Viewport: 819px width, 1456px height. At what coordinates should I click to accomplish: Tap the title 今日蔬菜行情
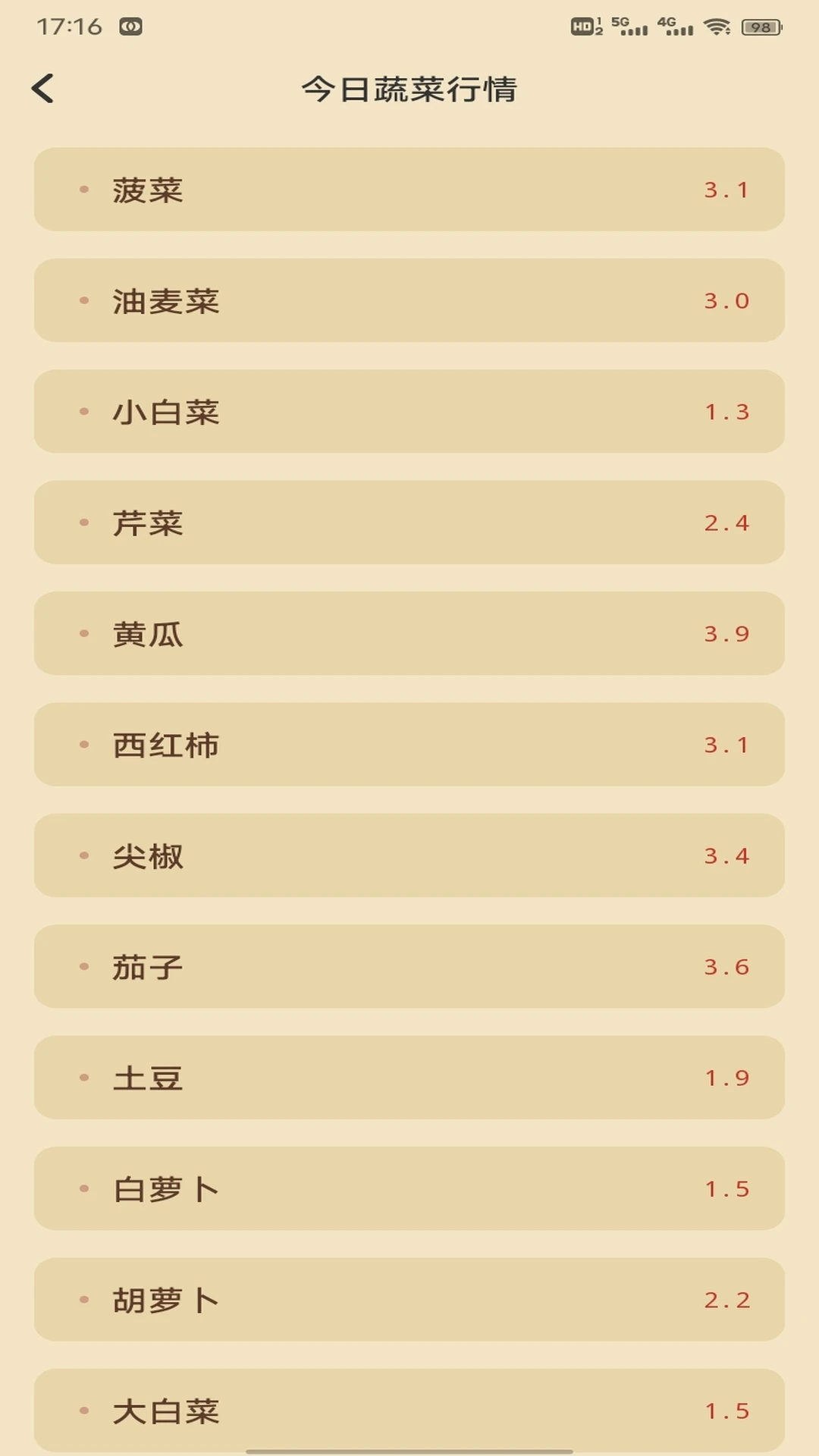point(409,89)
